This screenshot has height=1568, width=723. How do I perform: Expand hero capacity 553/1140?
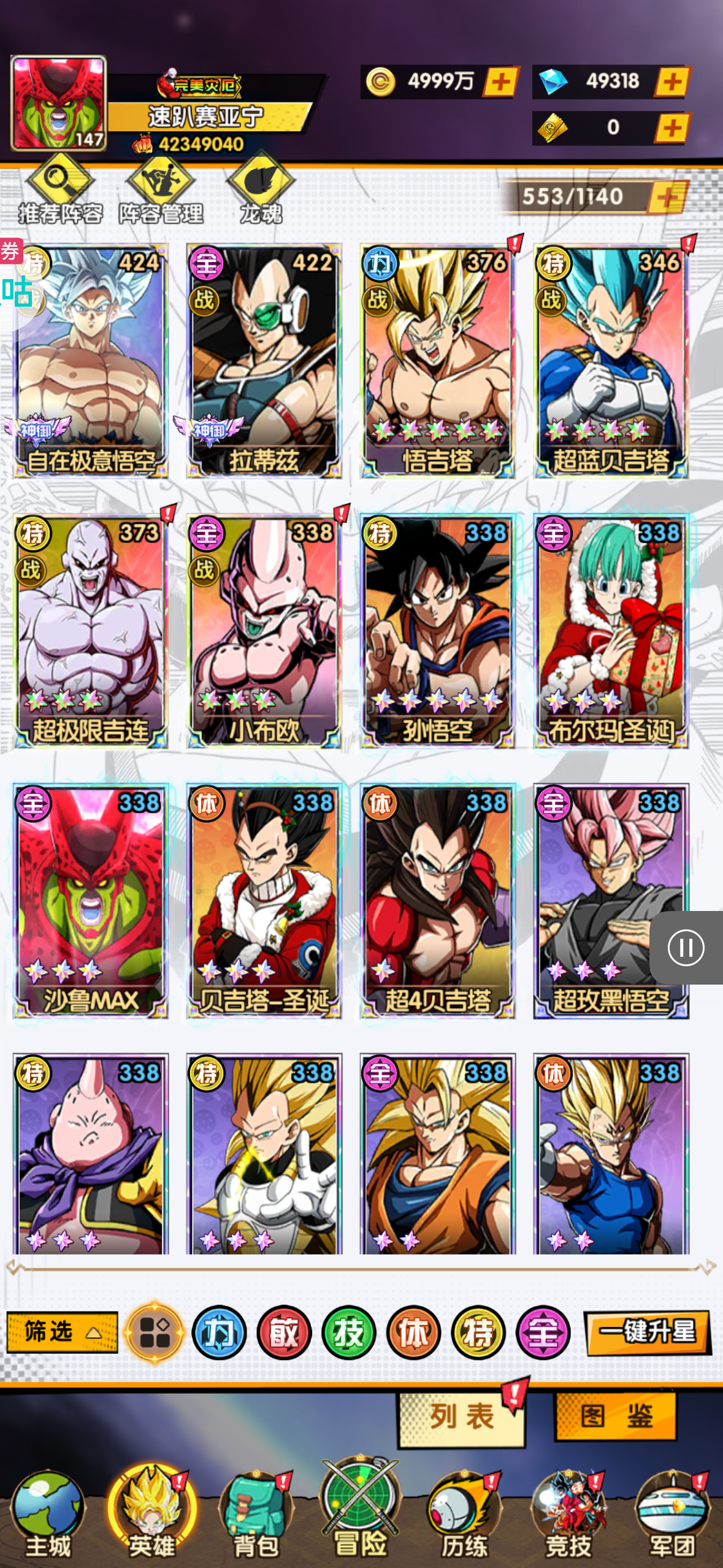[667, 197]
